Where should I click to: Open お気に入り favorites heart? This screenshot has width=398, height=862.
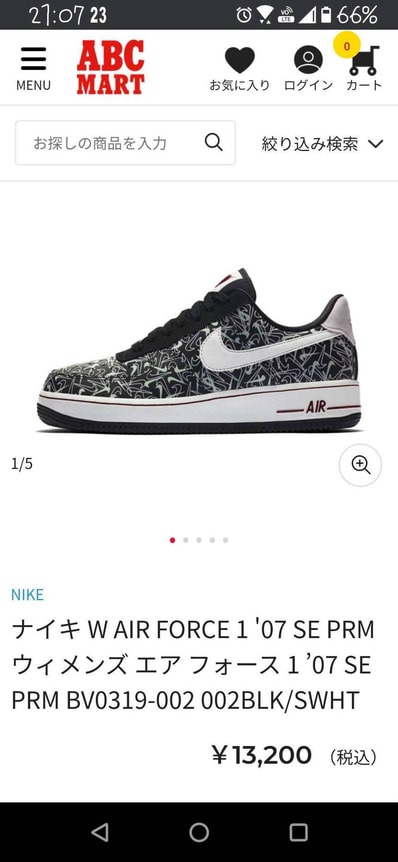240,68
